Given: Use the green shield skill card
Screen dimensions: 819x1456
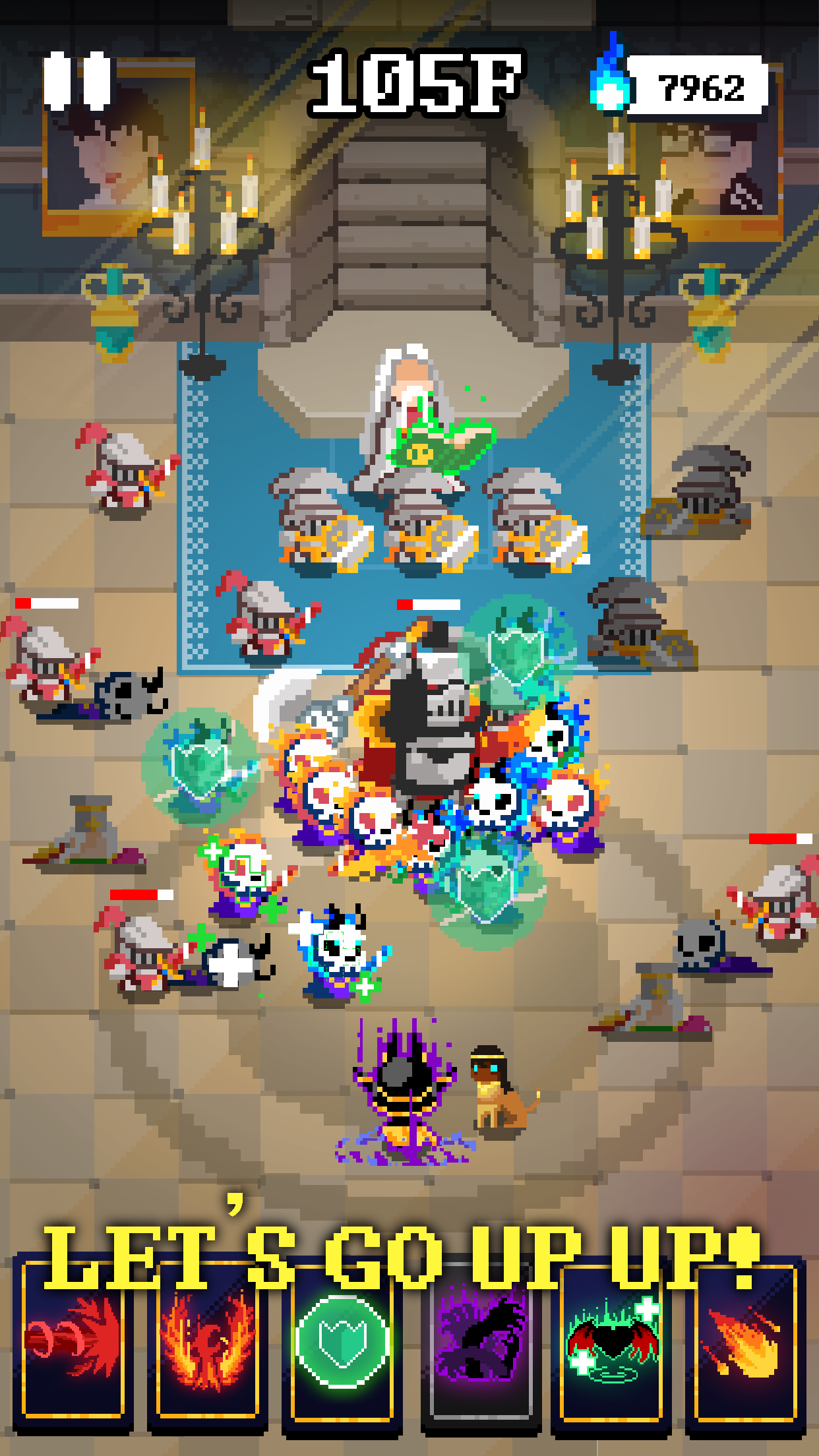Looking at the screenshot, I should [342, 1345].
